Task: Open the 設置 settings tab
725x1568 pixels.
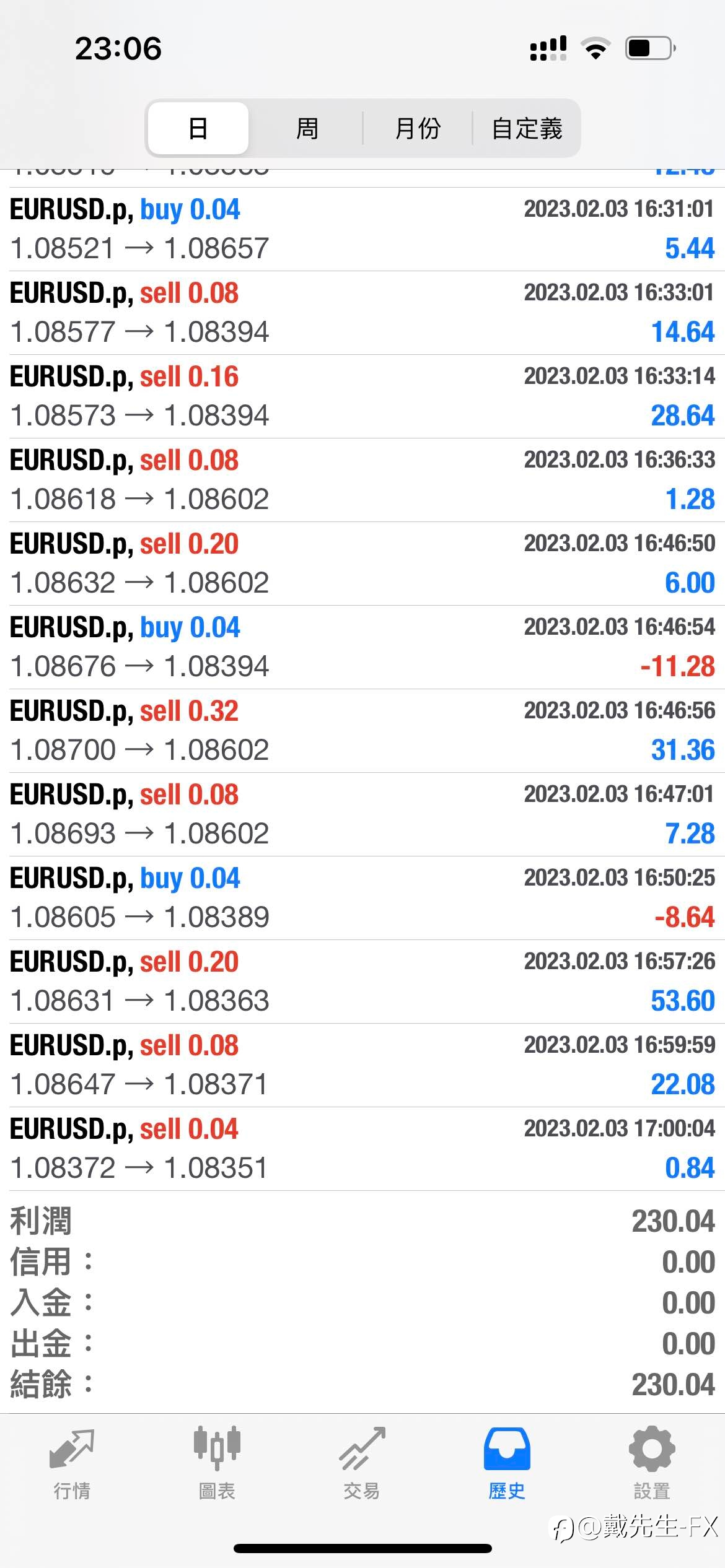Action: (652, 1464)
